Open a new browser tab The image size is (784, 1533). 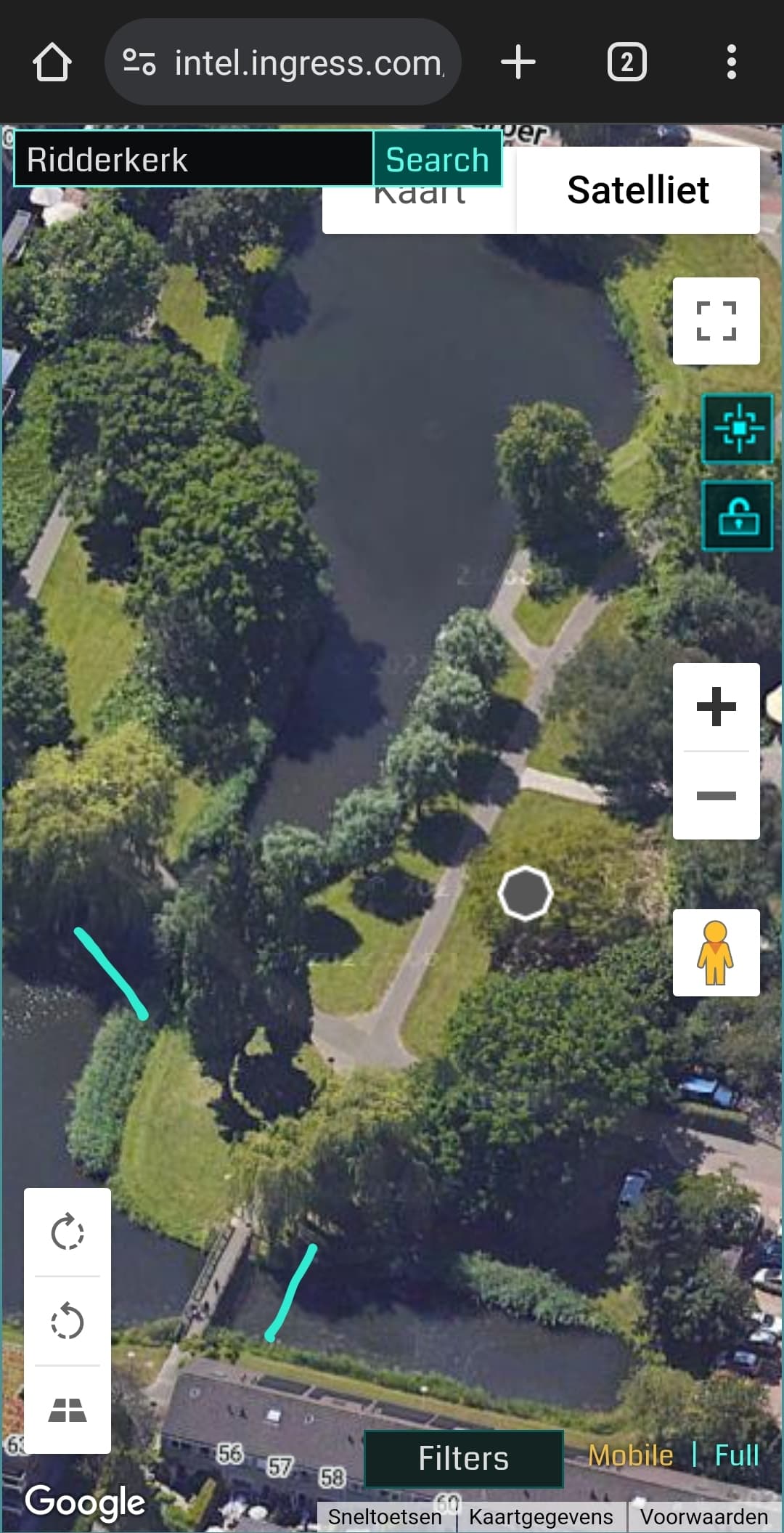click(x=518, y=62)
